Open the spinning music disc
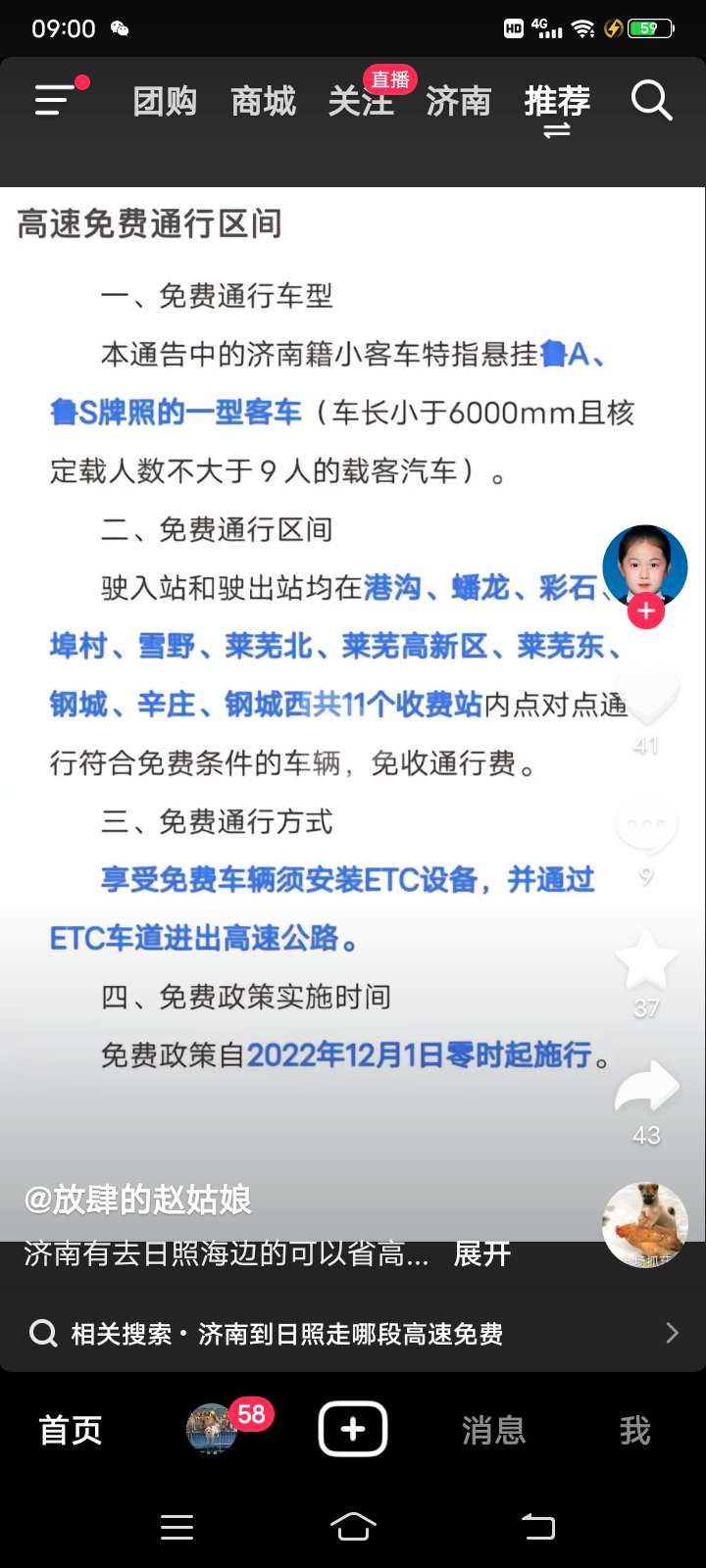This screenshot has height=1568, width=706. pos(644,1225)
